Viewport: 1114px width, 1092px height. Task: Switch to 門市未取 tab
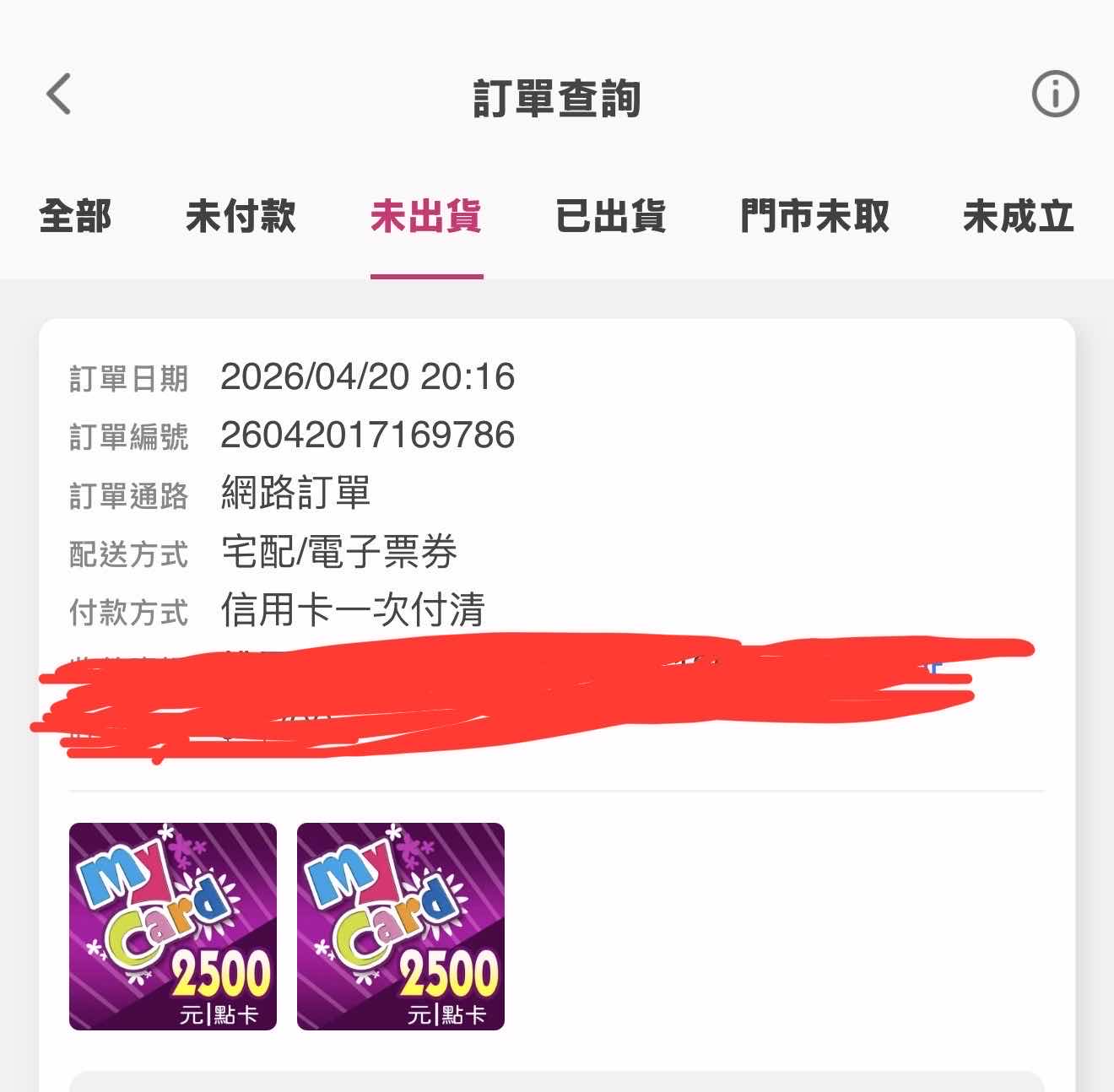(x=814, y=216)
